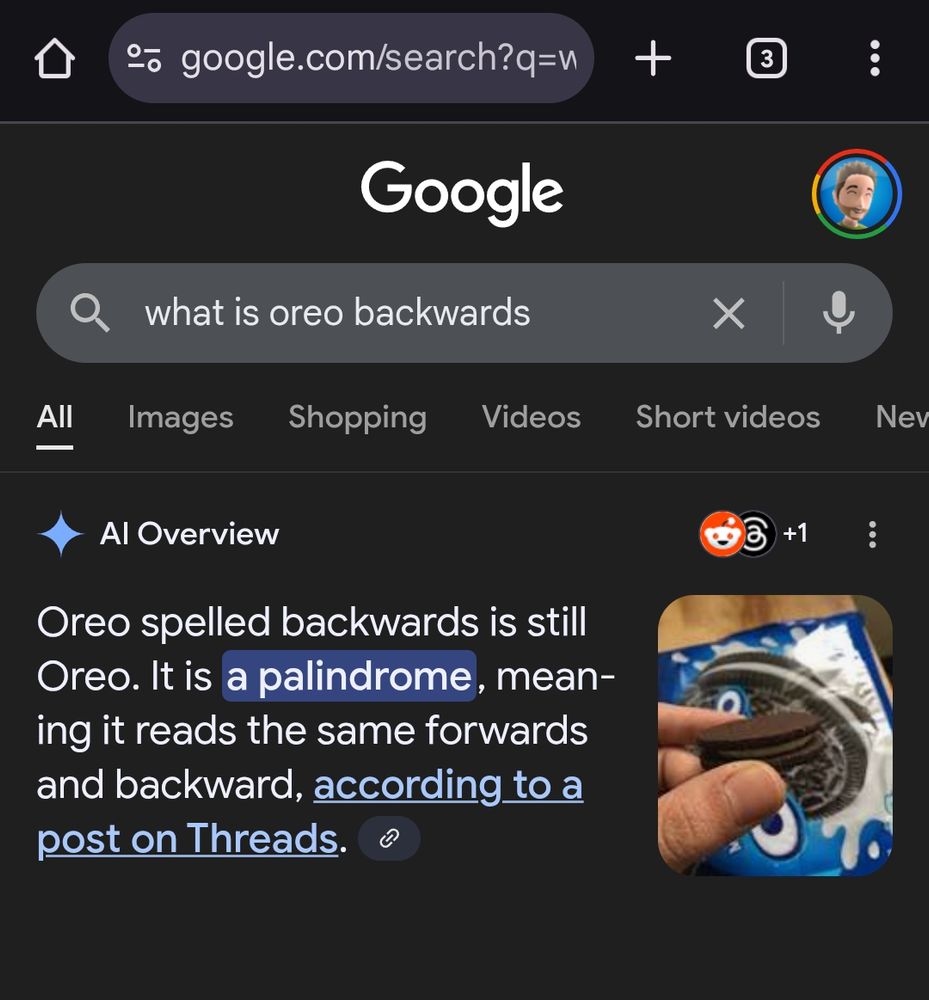
Task: Open the browser three-dot menu
Action: (875, 58)
